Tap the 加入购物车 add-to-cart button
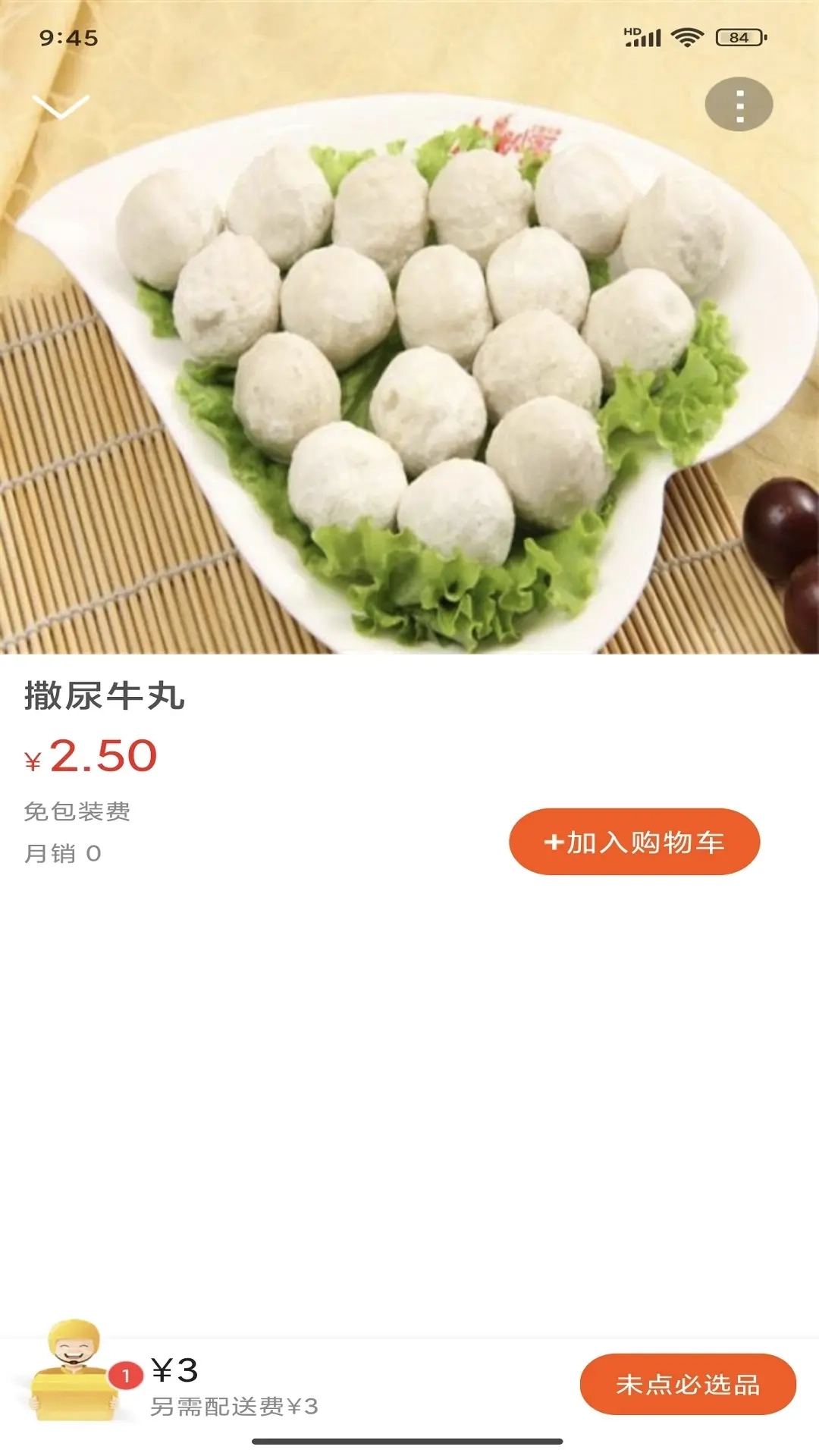This screenshot has height=1456, width=819. pos(635,842)
